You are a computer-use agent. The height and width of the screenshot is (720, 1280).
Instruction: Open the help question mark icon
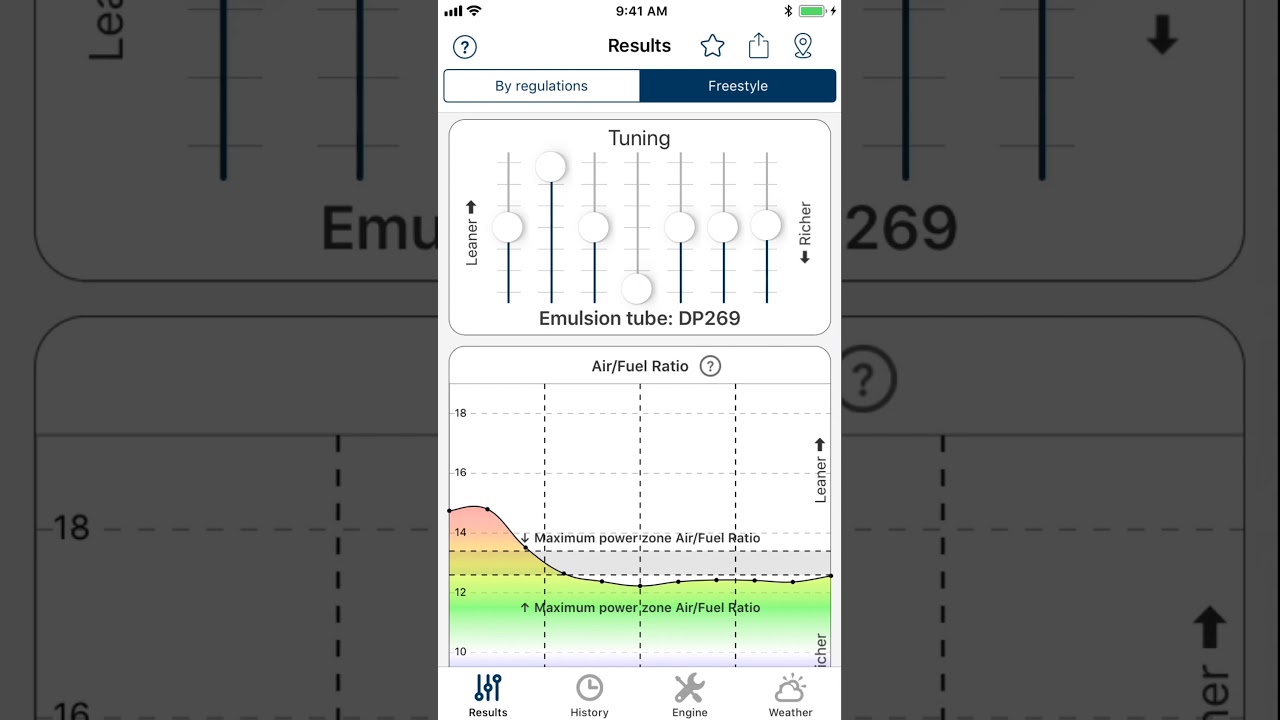click(465, 47)
